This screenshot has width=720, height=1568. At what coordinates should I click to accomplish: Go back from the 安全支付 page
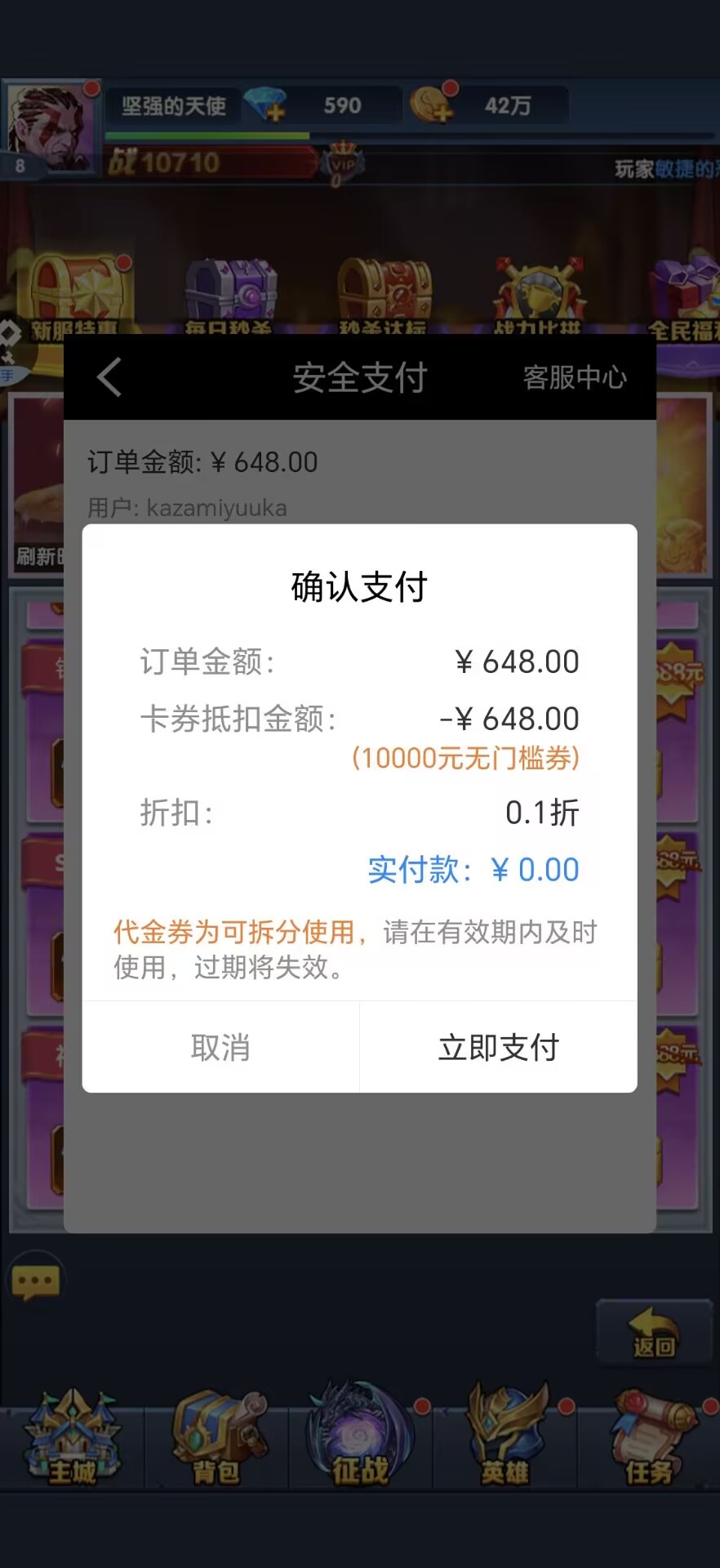109,377
